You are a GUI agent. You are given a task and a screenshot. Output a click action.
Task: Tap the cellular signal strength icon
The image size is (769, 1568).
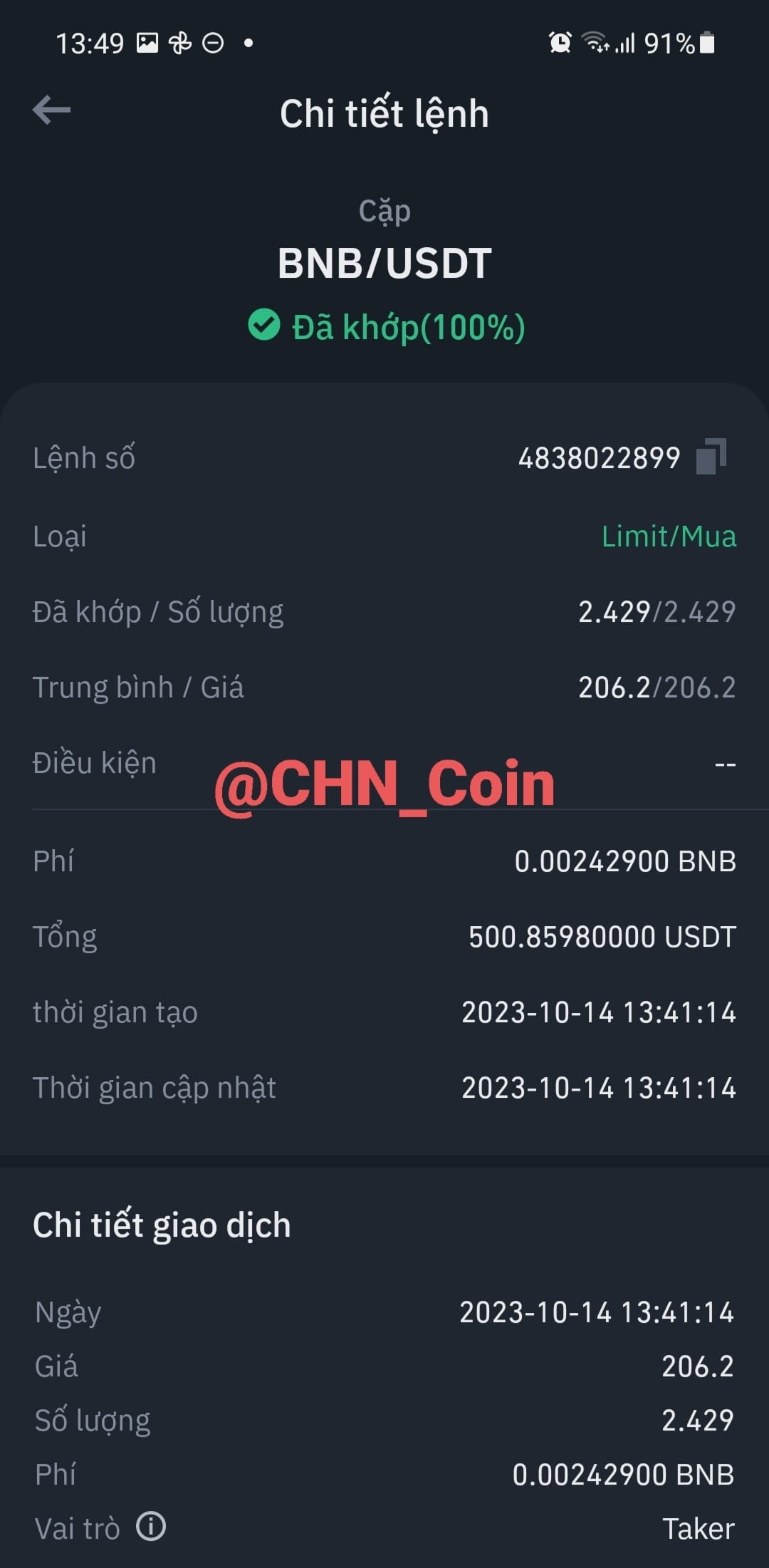click(x=627, y=43)
